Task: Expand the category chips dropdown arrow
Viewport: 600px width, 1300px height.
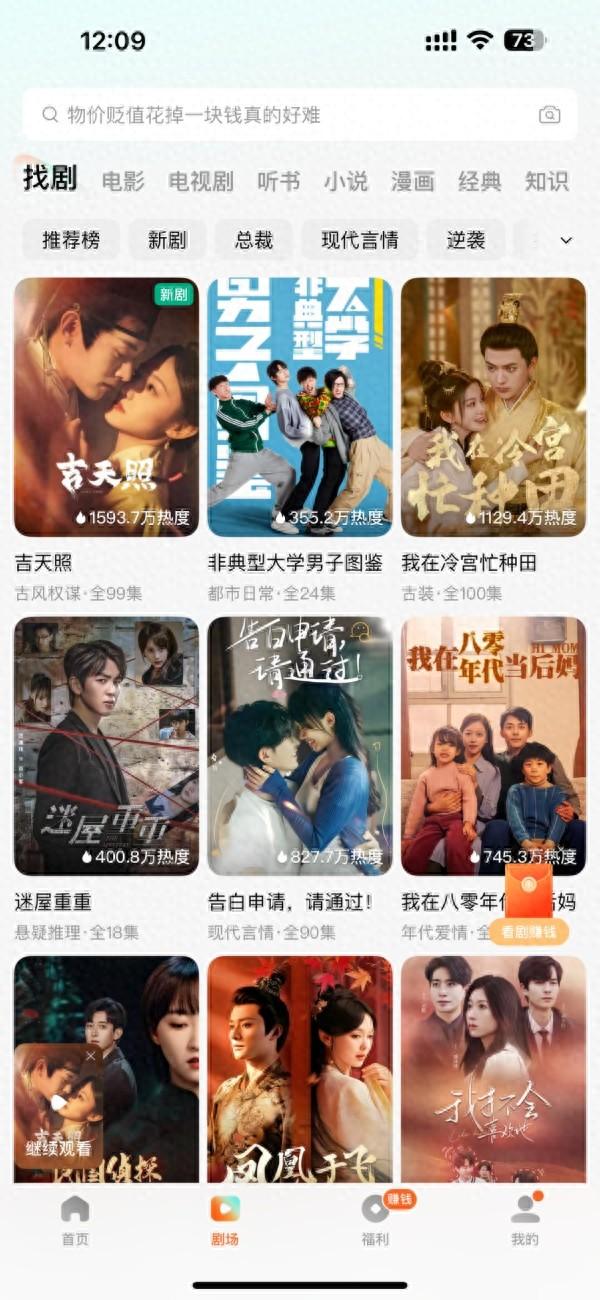Action: 566,241
